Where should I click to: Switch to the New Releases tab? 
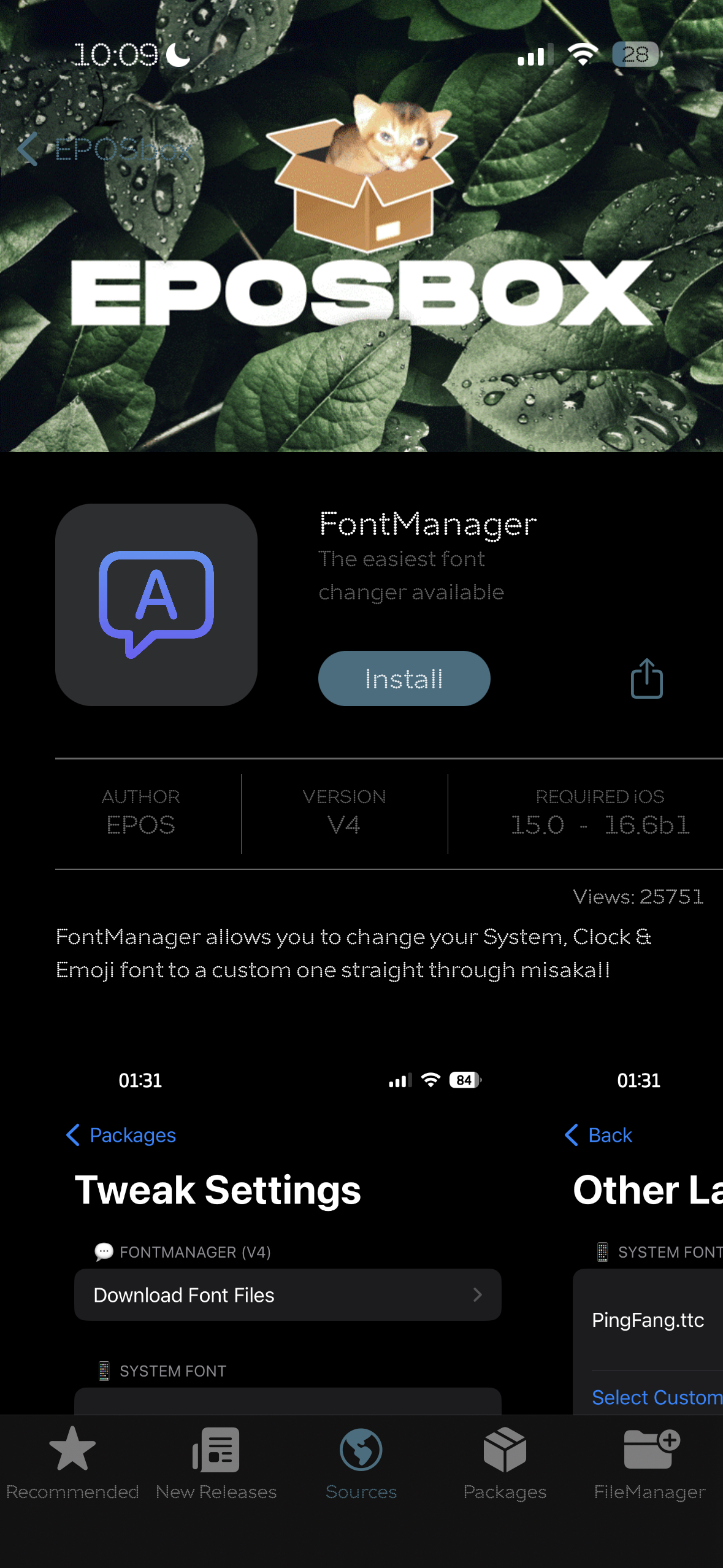[x=216, y=1464]
